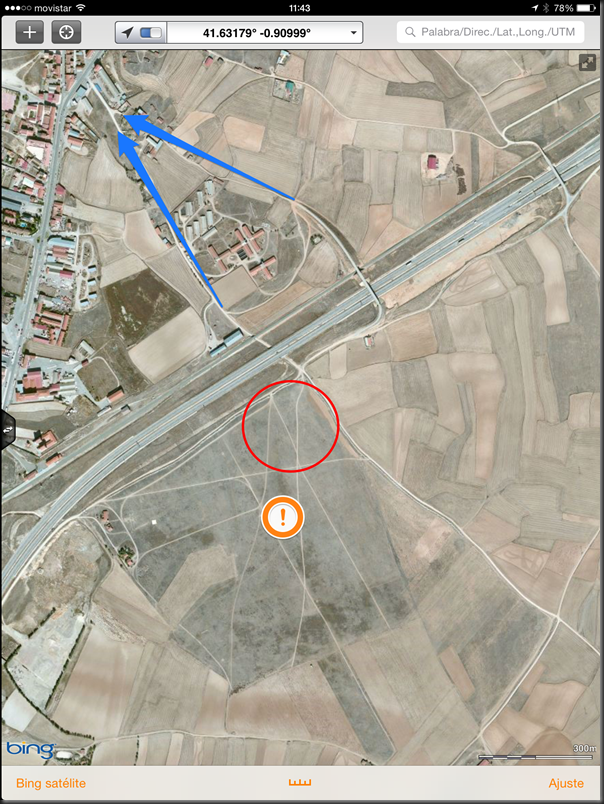This screenshot has height=804, width=604.
Task: Tap the plus button to add a waypoint
Action: click(30, 32)
